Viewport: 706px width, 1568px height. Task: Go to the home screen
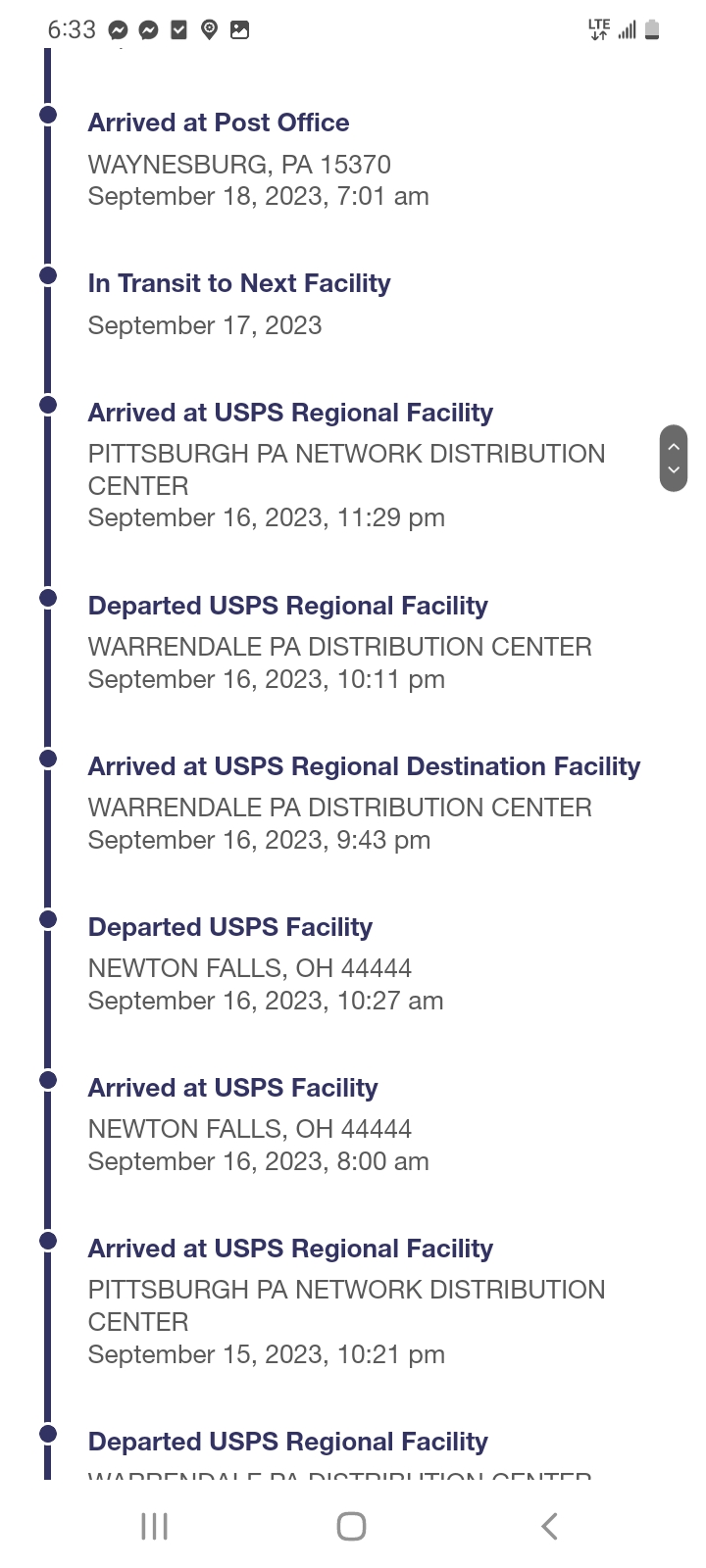pyautogui.click(x=351, y=1526)
